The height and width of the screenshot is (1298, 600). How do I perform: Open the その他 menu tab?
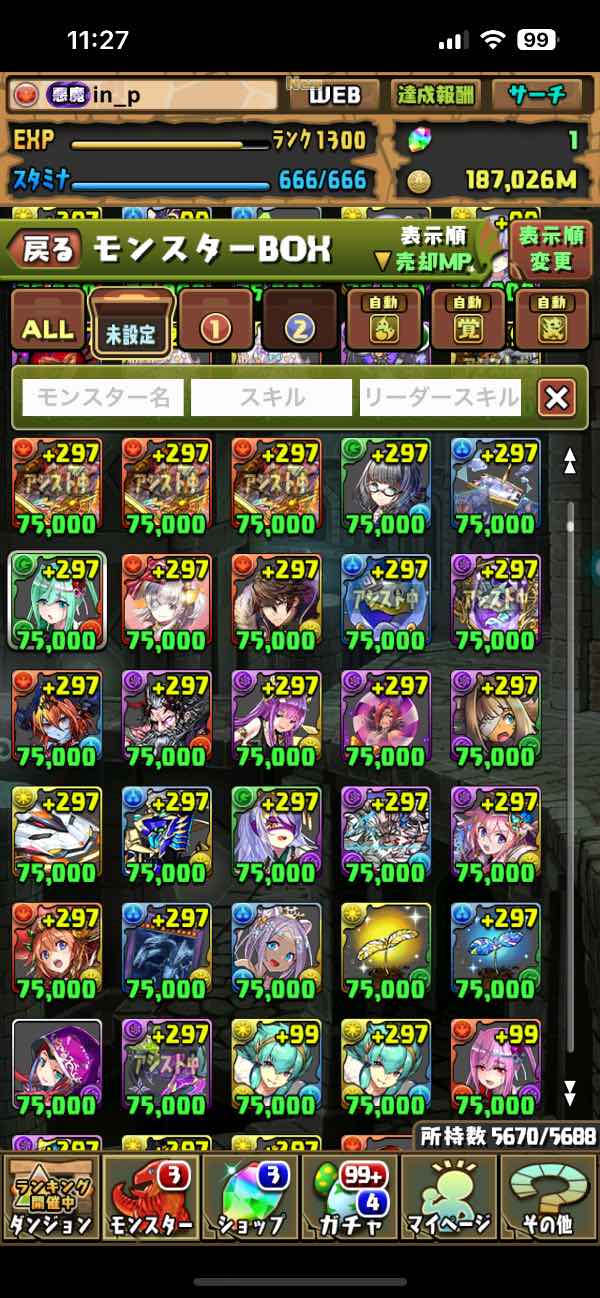pos(549,1195)
